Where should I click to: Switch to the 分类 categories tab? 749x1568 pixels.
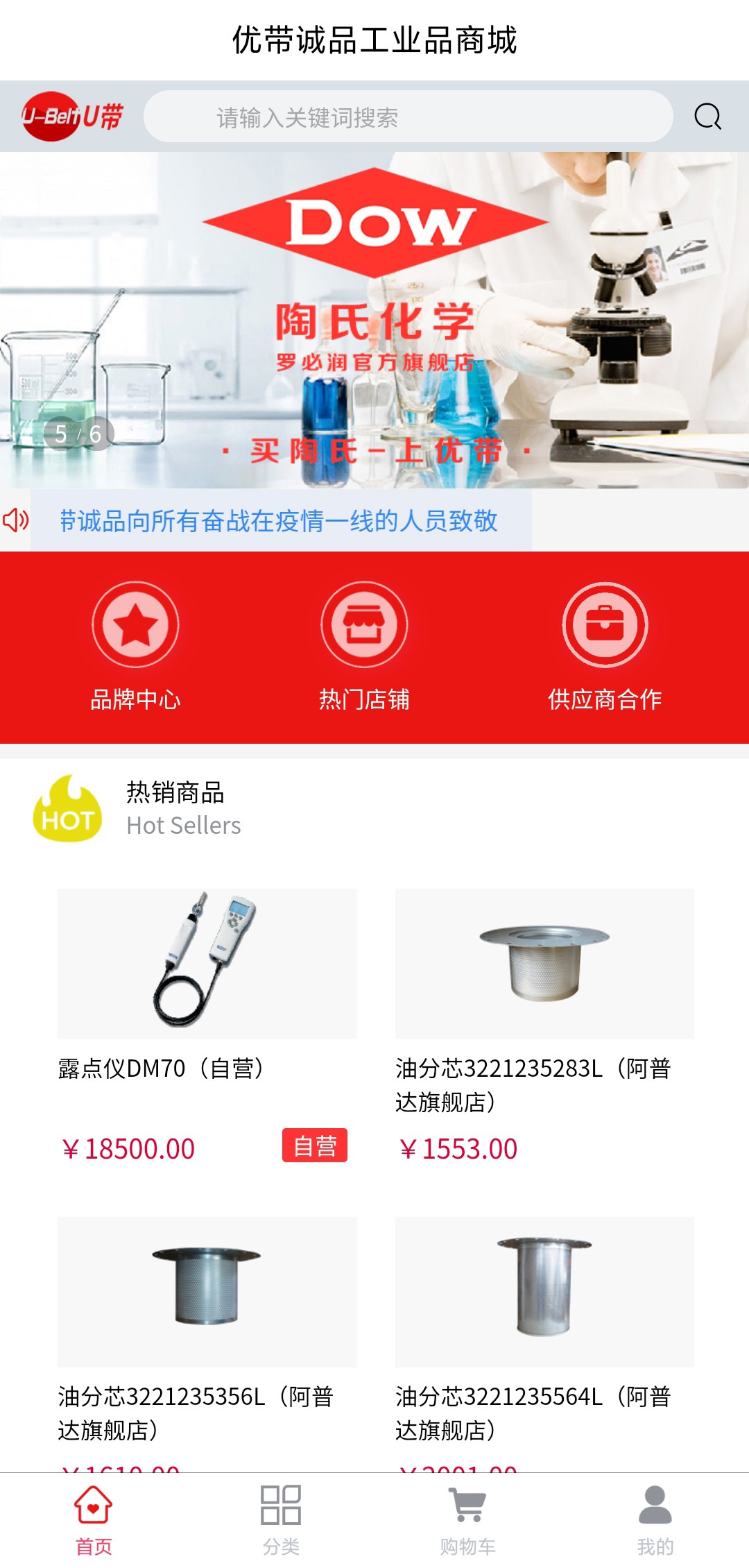281,1519
